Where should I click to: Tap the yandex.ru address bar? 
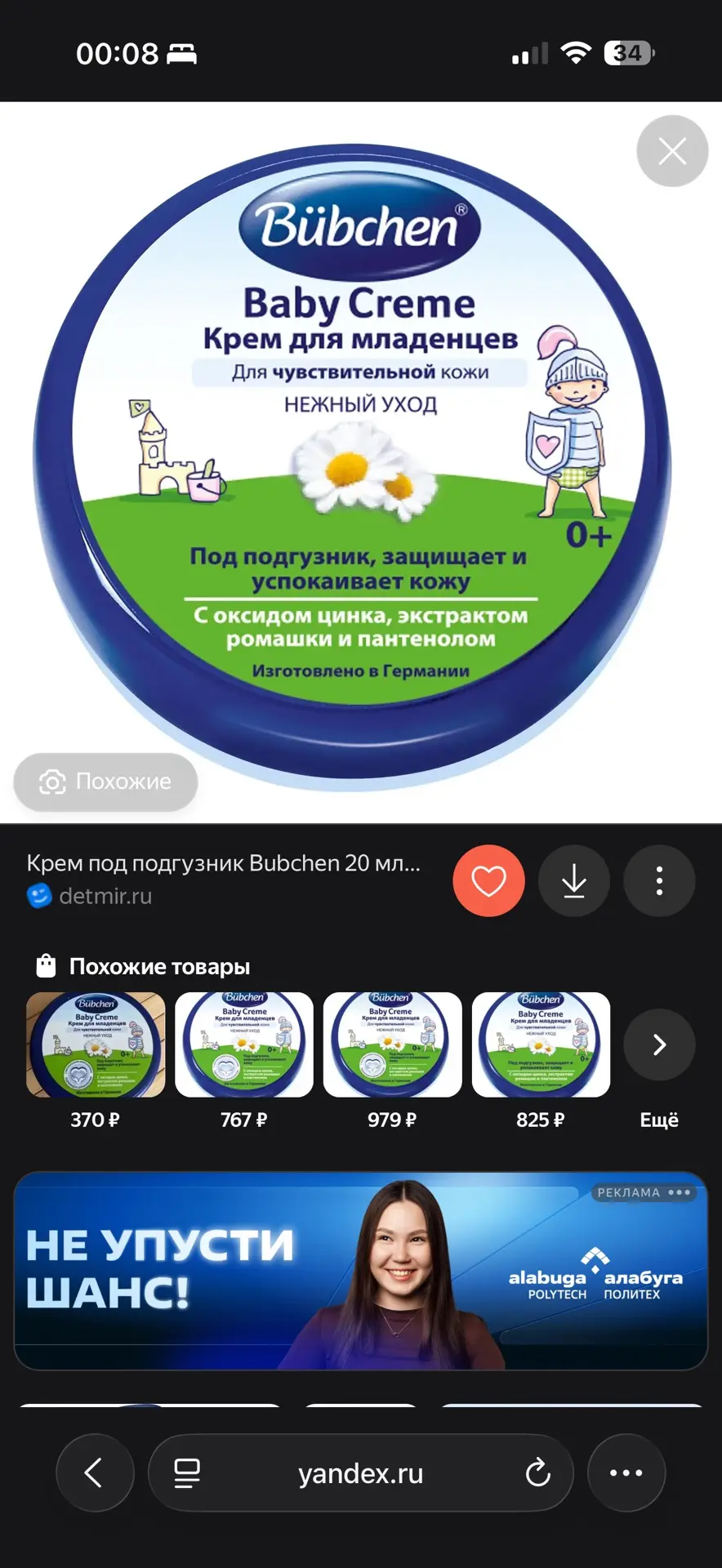coord(360,1472)
